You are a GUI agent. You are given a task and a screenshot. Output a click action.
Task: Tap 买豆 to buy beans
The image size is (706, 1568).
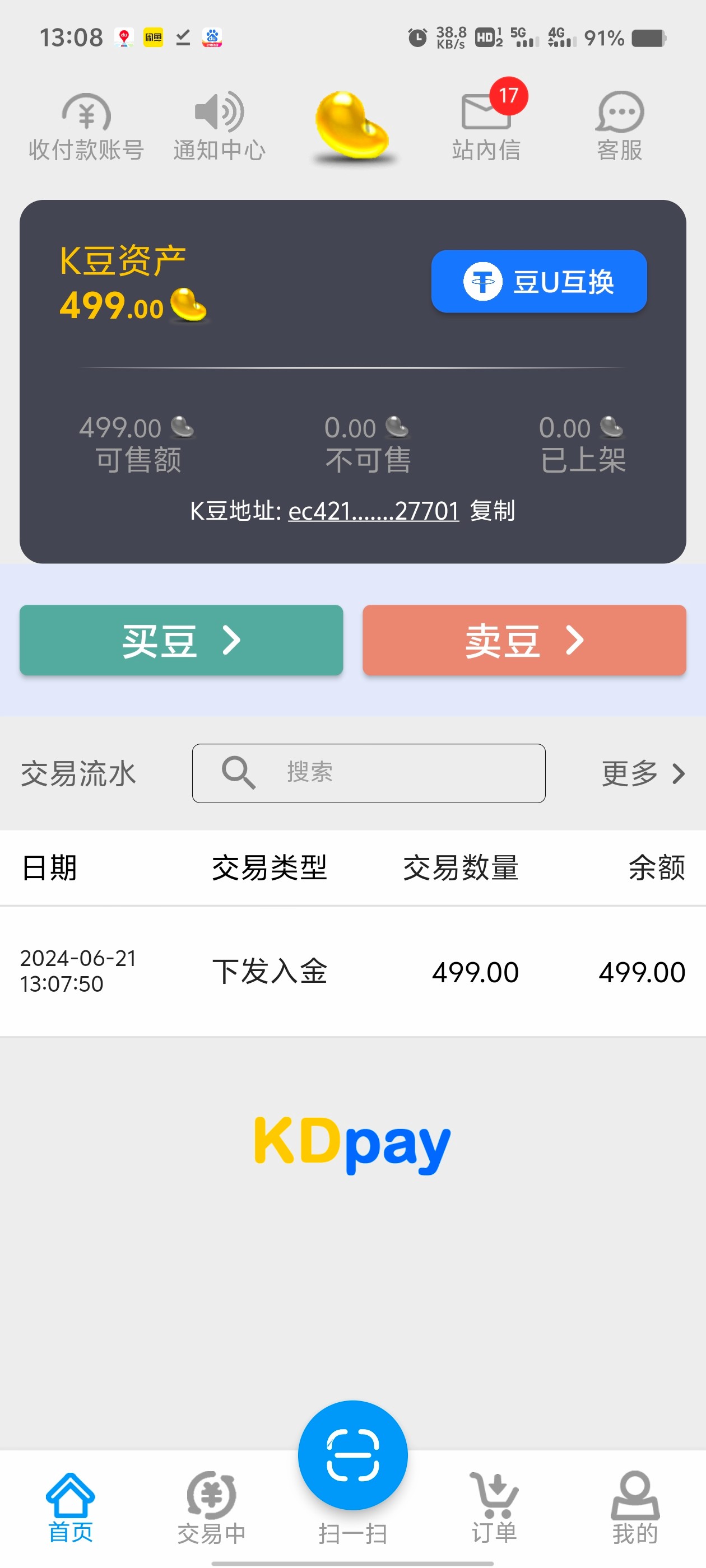(181, 640)
